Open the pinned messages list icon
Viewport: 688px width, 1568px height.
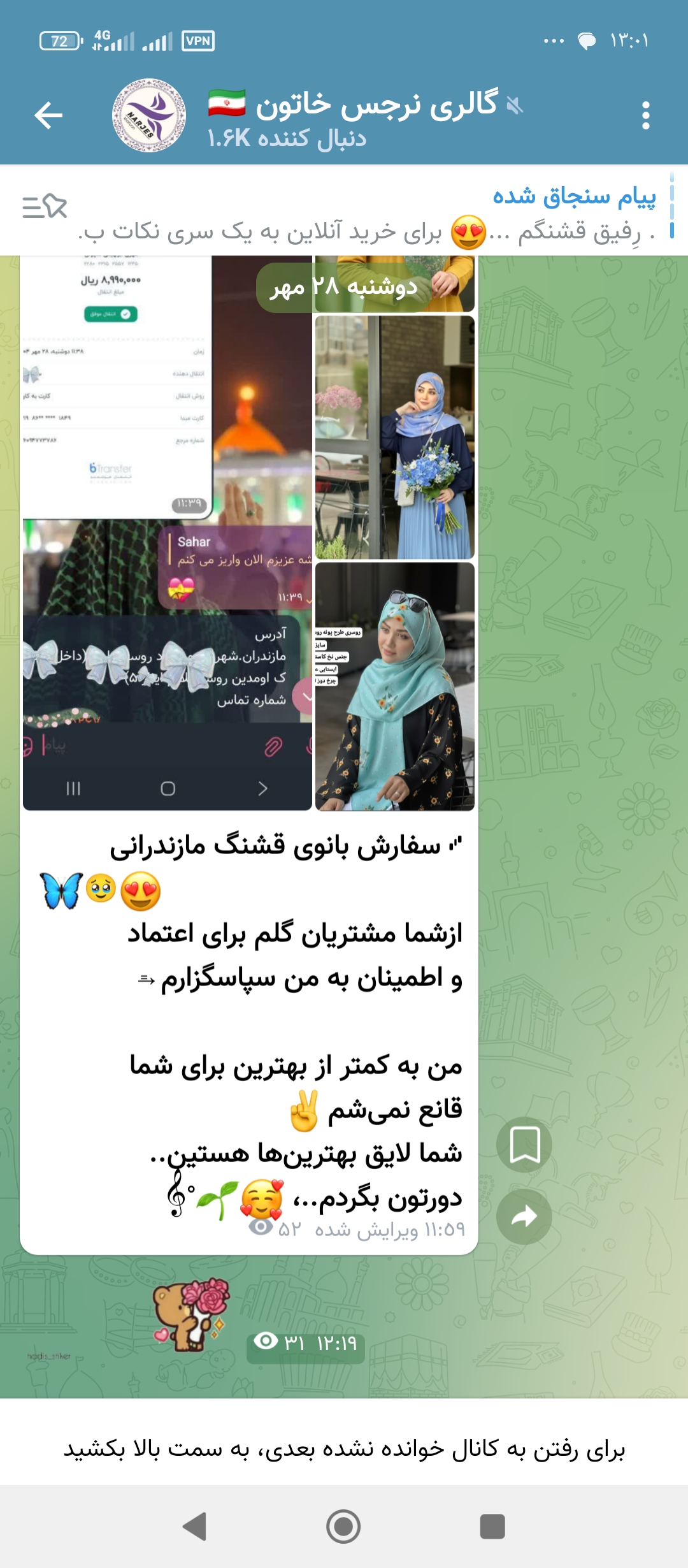coord(45,207)
